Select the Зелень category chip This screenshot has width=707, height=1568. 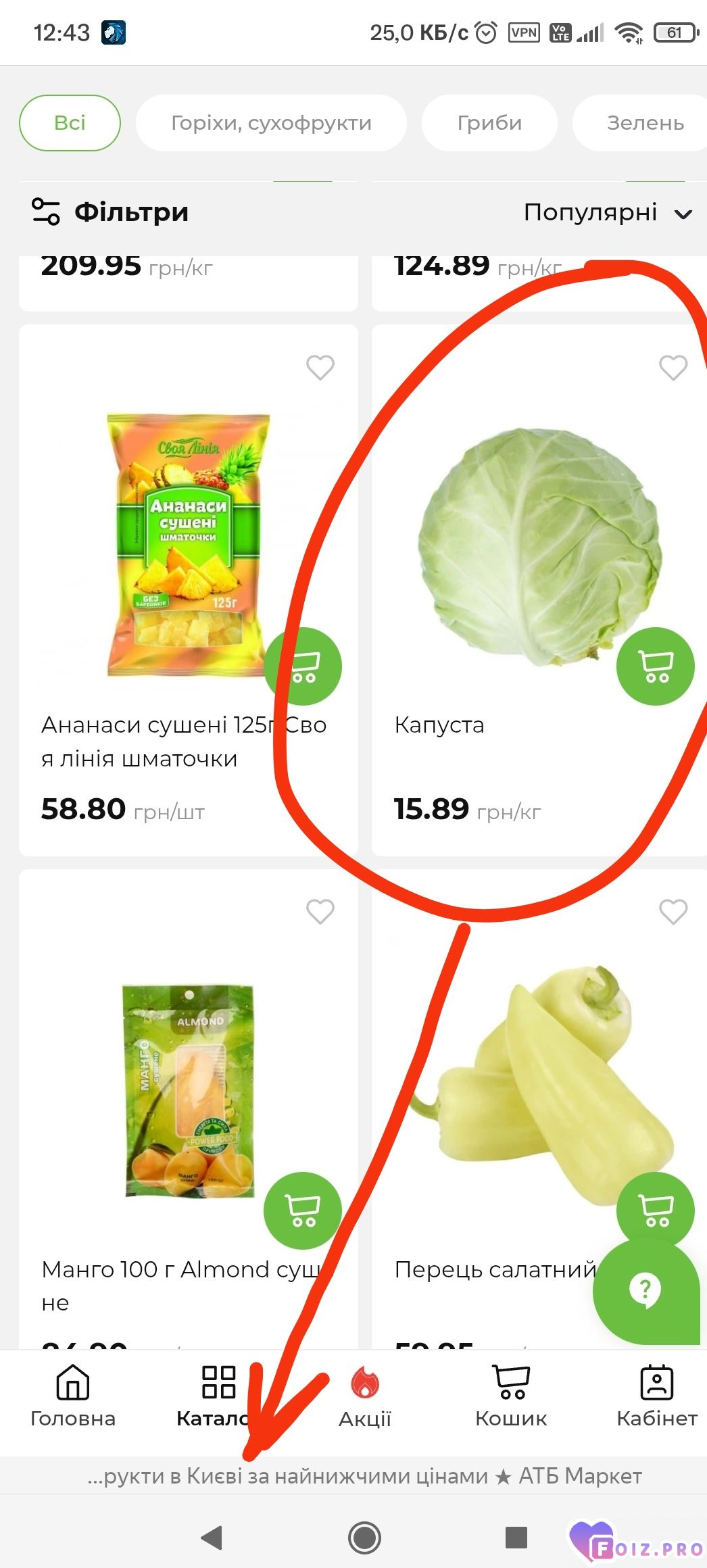(x=640, y=123)
